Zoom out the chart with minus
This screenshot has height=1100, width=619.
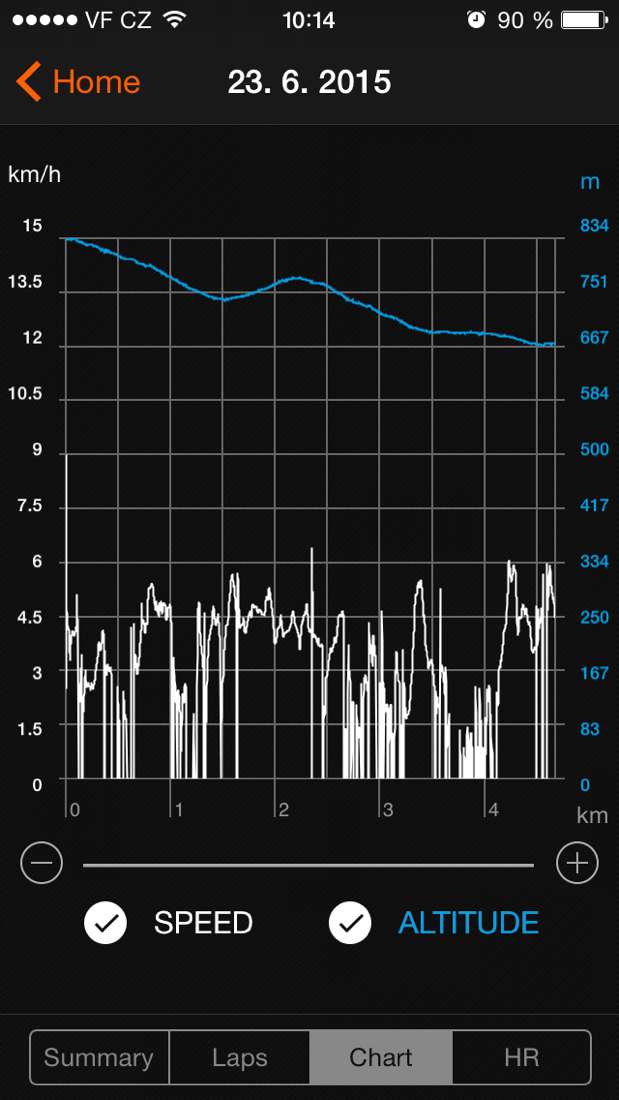[41, 863]
